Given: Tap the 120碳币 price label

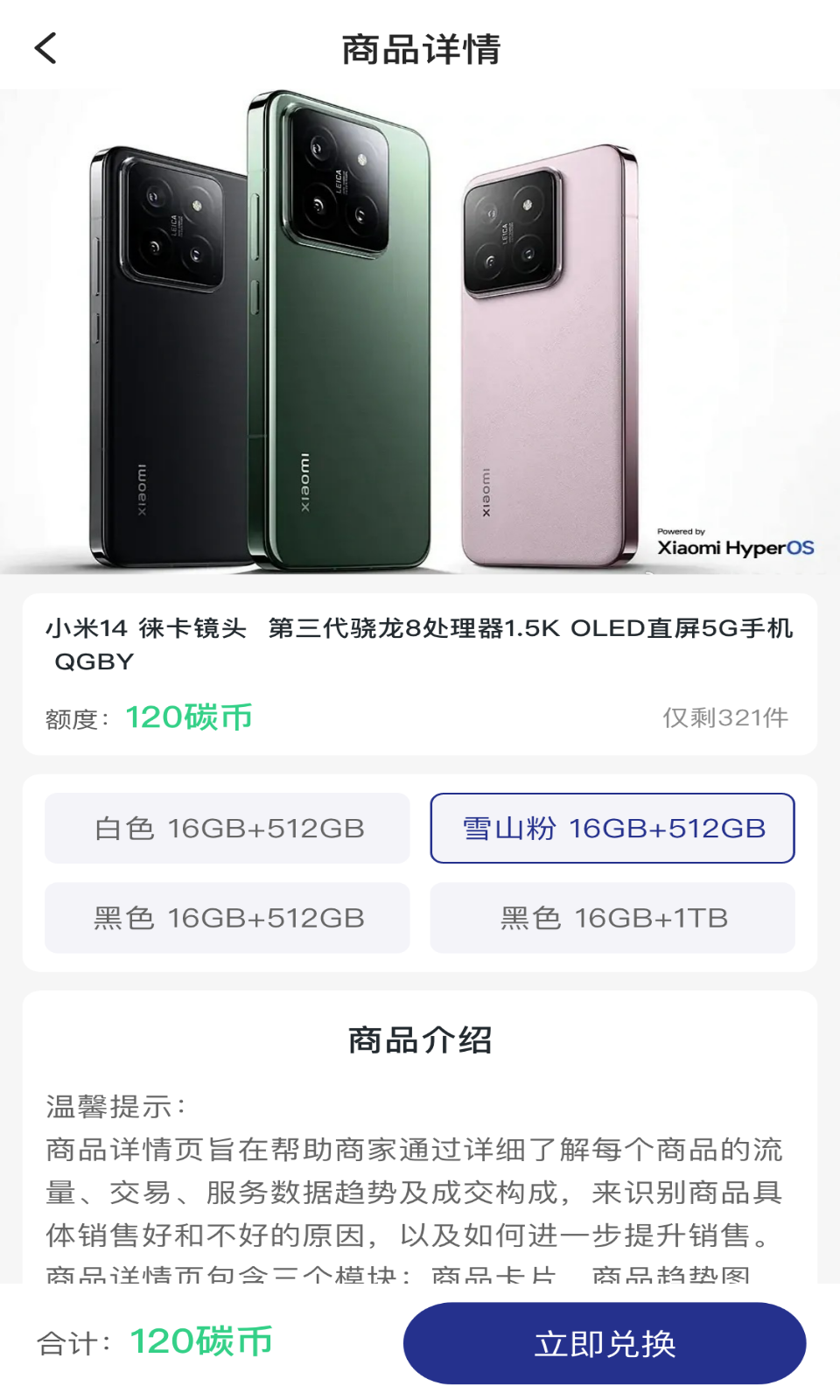Looking at the screenshot, I should pyautogui.click(x=188, y=717).
